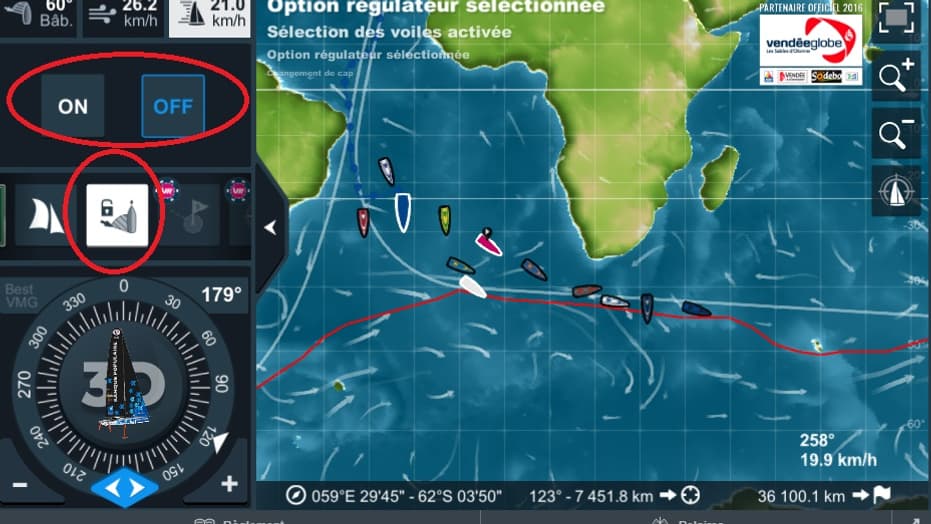Center the map on my boat

896,192
